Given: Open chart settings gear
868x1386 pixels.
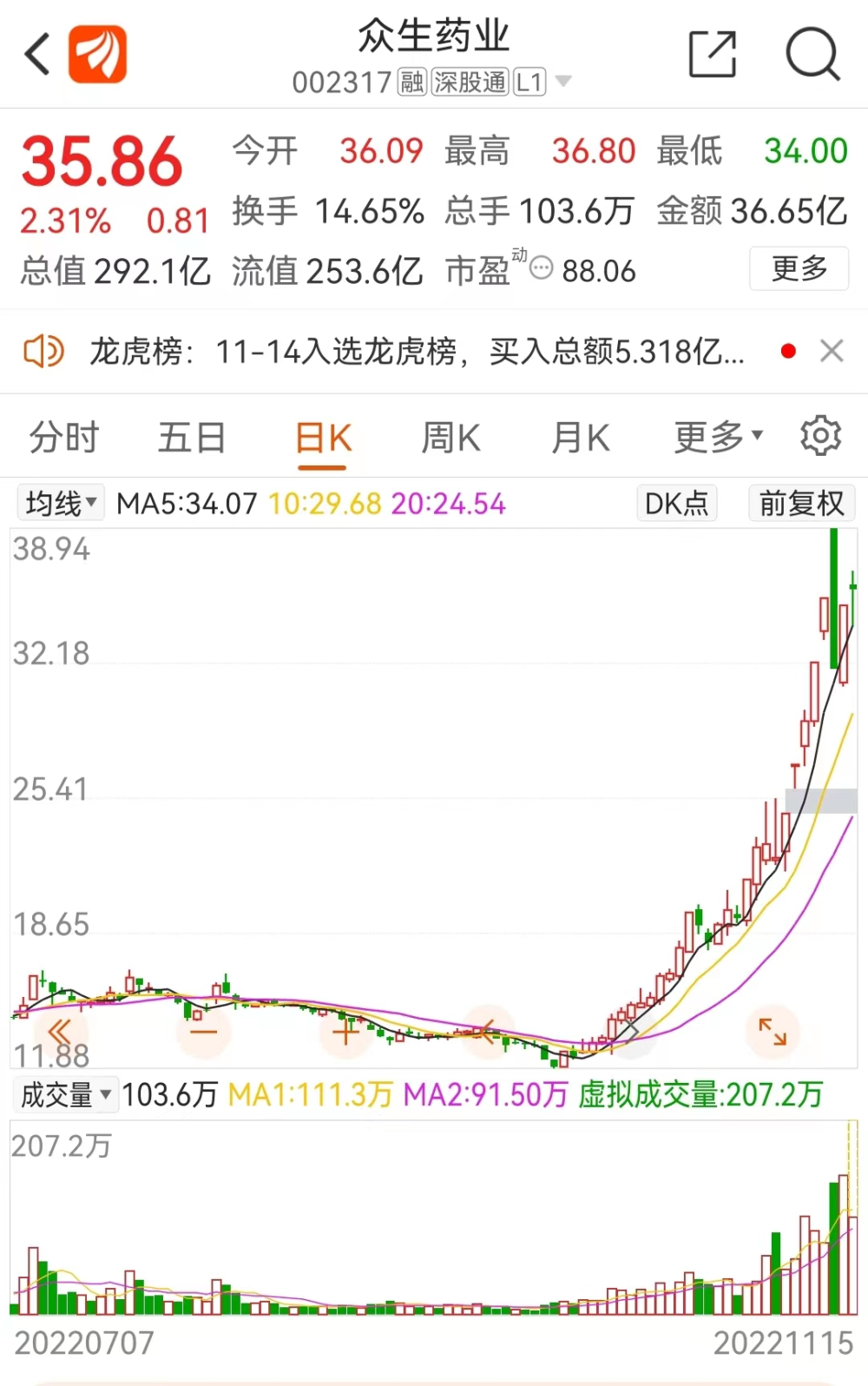Looking at the screenshot, I should tap(820, 436).
